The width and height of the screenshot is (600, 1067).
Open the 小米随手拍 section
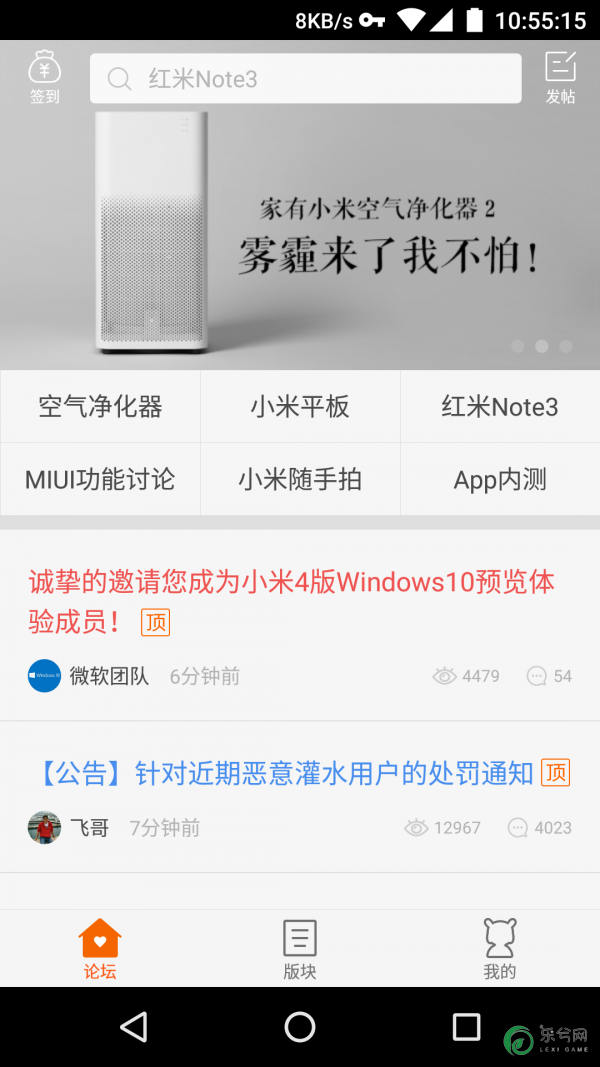(x=300, y=480)
